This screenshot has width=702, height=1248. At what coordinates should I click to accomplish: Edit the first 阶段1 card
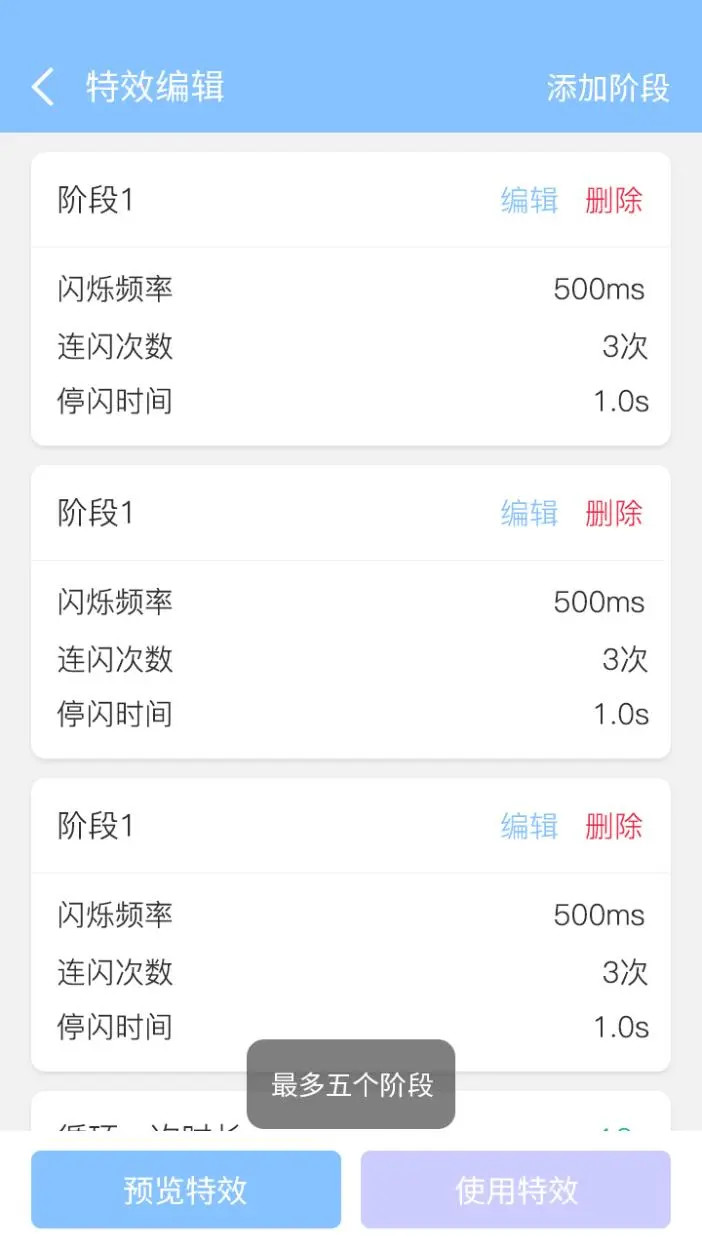pos(529,201)
